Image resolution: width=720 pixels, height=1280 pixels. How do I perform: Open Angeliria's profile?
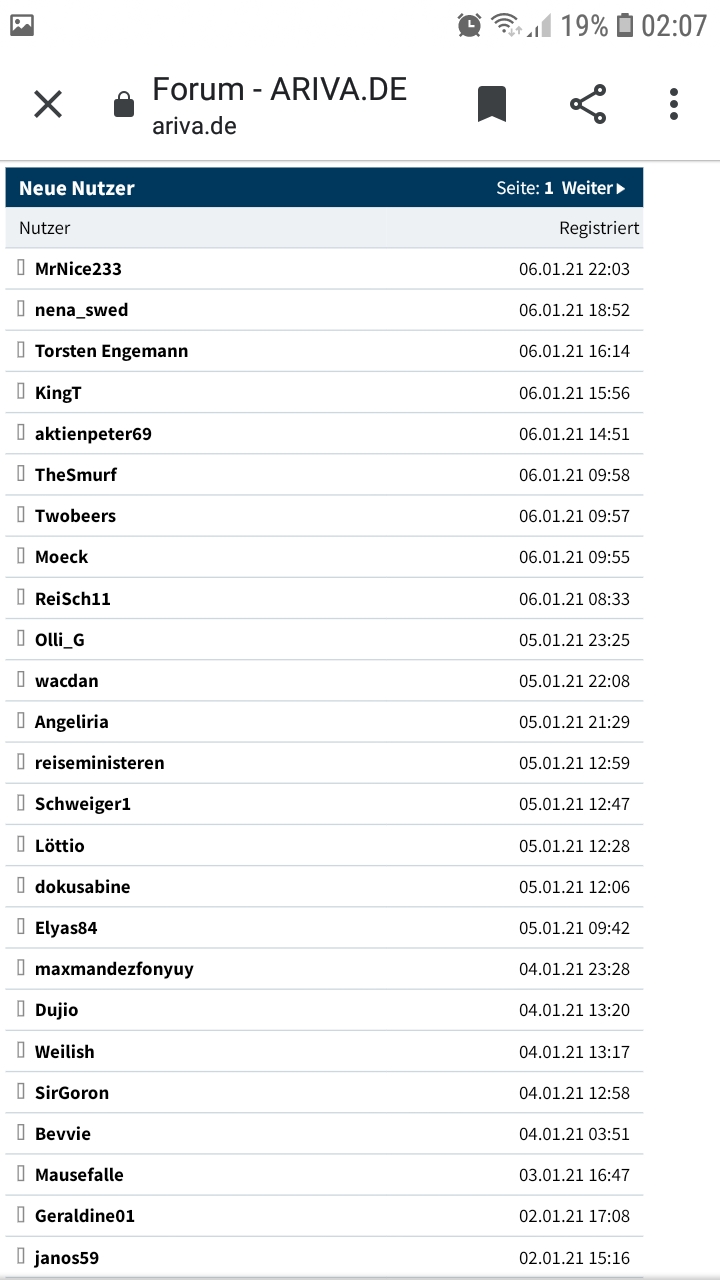click(x=72, y=722)
